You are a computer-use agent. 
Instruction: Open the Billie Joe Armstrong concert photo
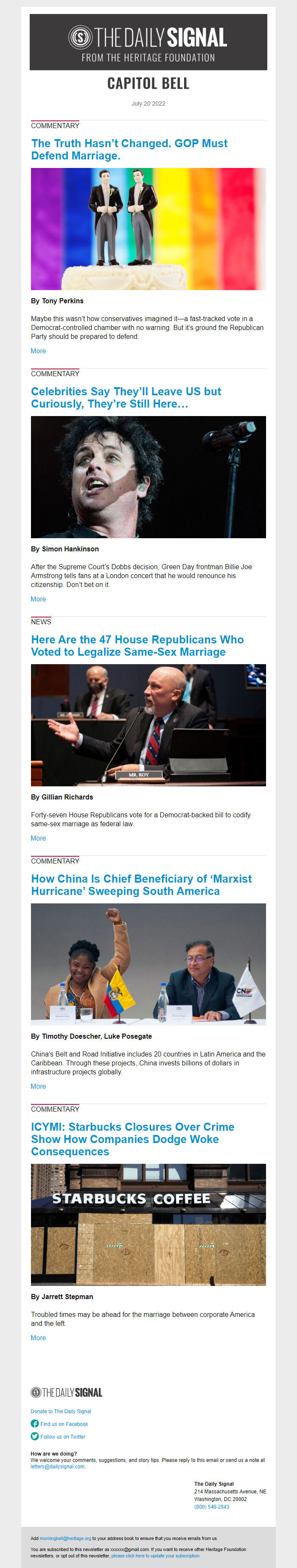click(148, 477)
